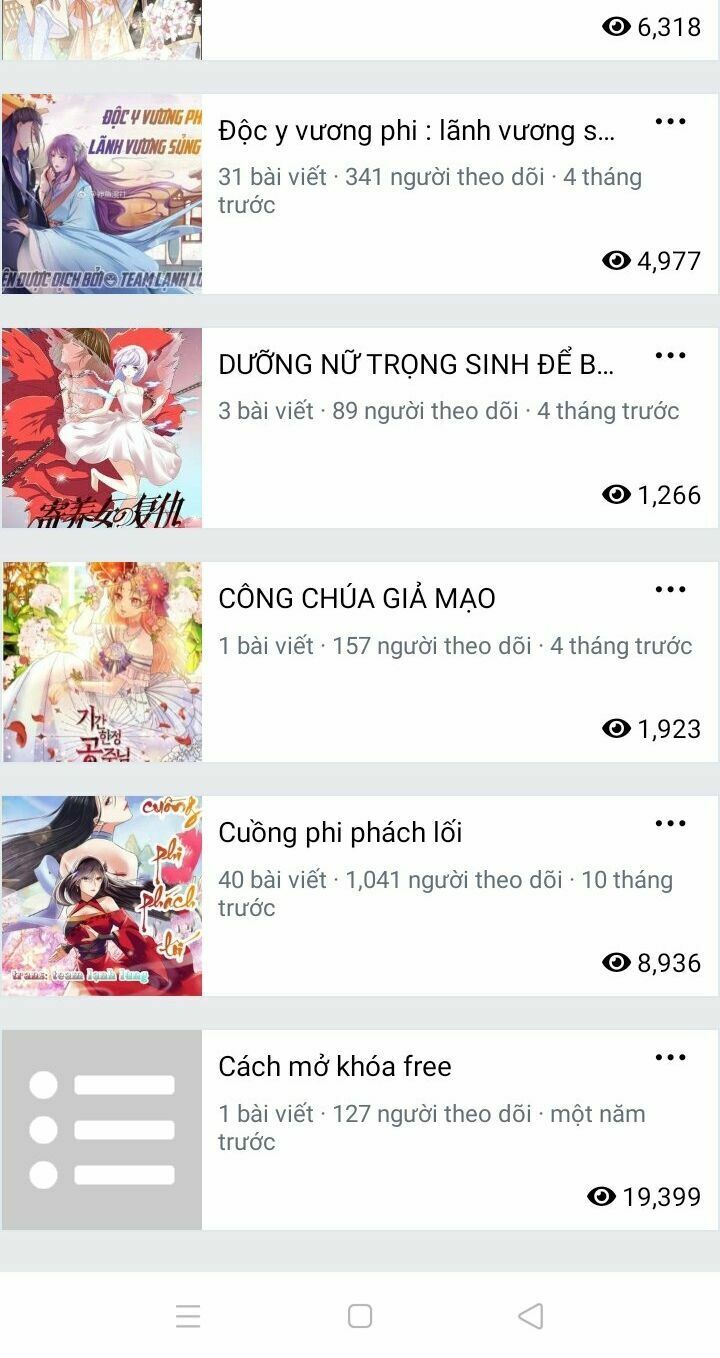Open options menu for Cuồng phi phách lối
This screenshot has width=720, height=1358.
click(x=671, y=823)
